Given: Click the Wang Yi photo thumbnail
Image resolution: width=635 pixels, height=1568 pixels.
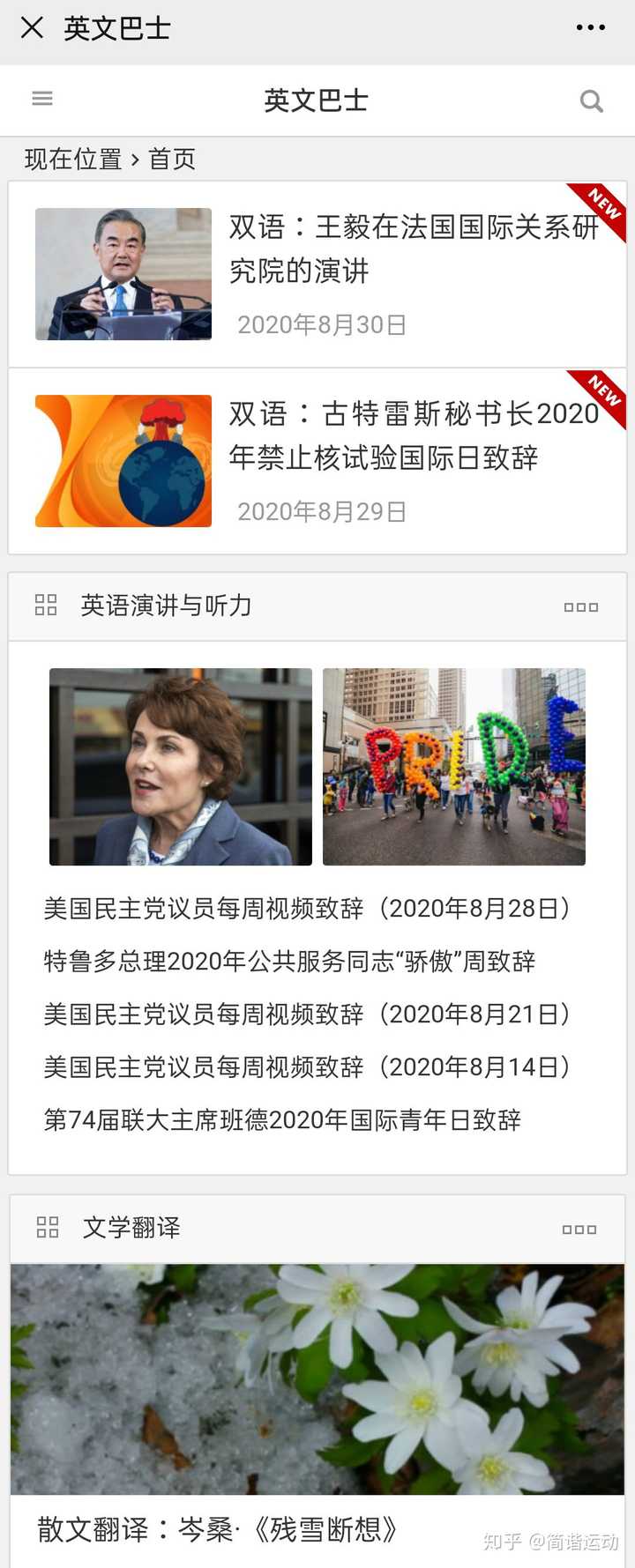Looking at the screenshot, I should point(123,273).
